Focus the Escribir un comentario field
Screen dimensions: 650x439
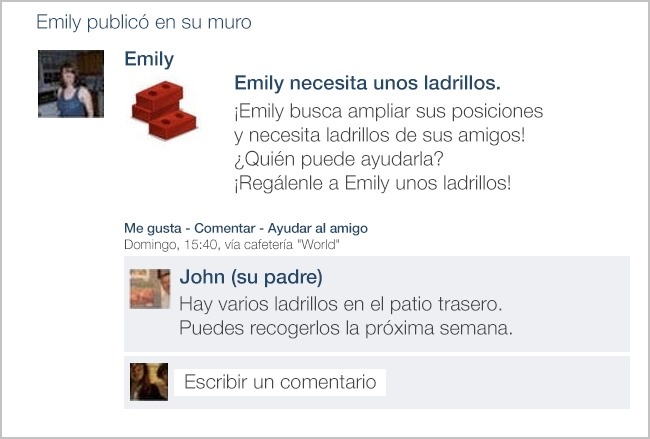click(280, 382)
